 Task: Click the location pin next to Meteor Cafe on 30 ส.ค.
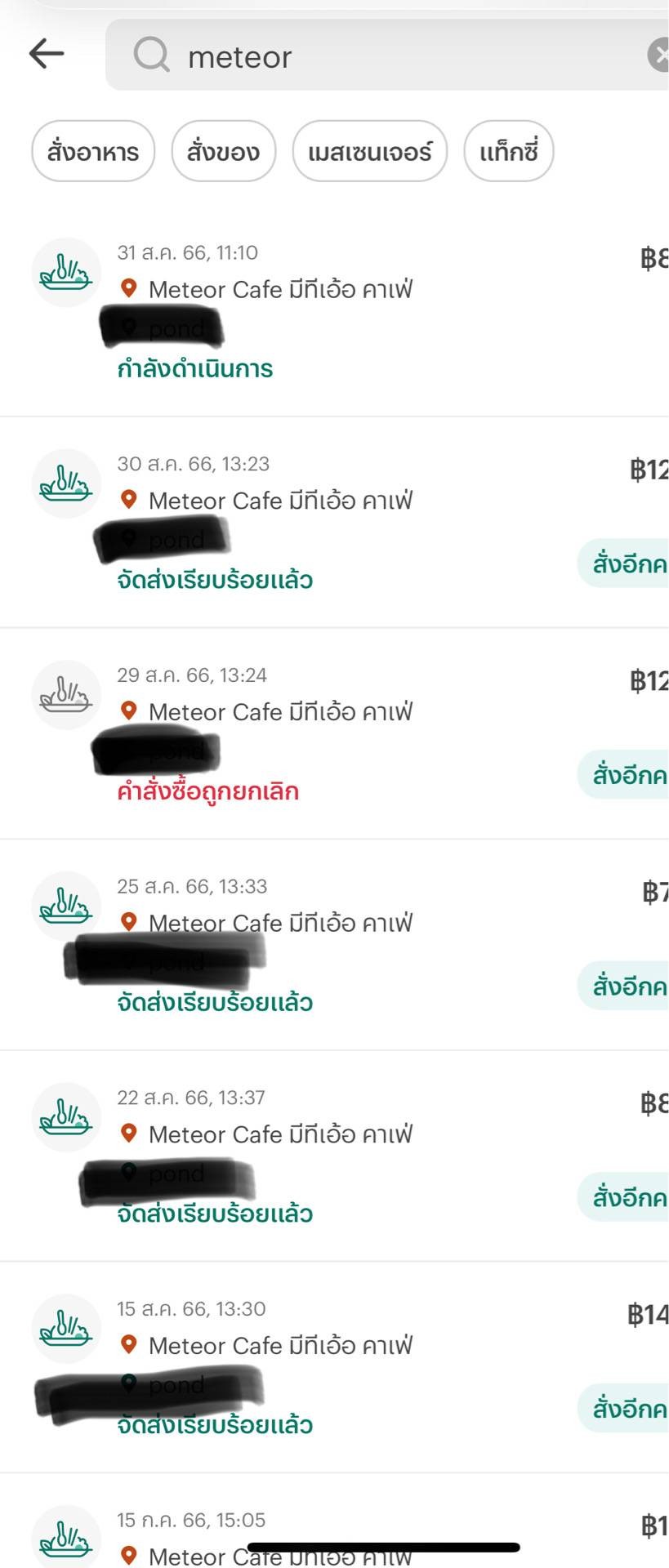click(x=128, y=501)
